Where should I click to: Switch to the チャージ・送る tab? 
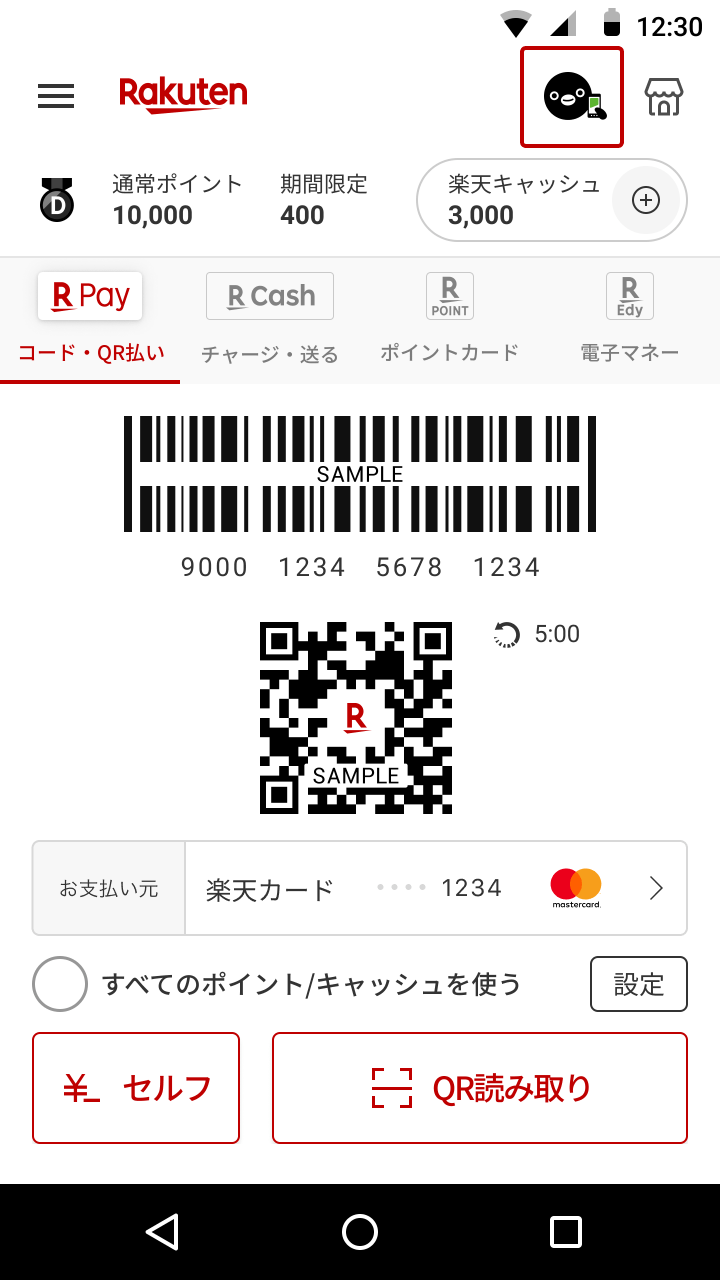(269, 321)
